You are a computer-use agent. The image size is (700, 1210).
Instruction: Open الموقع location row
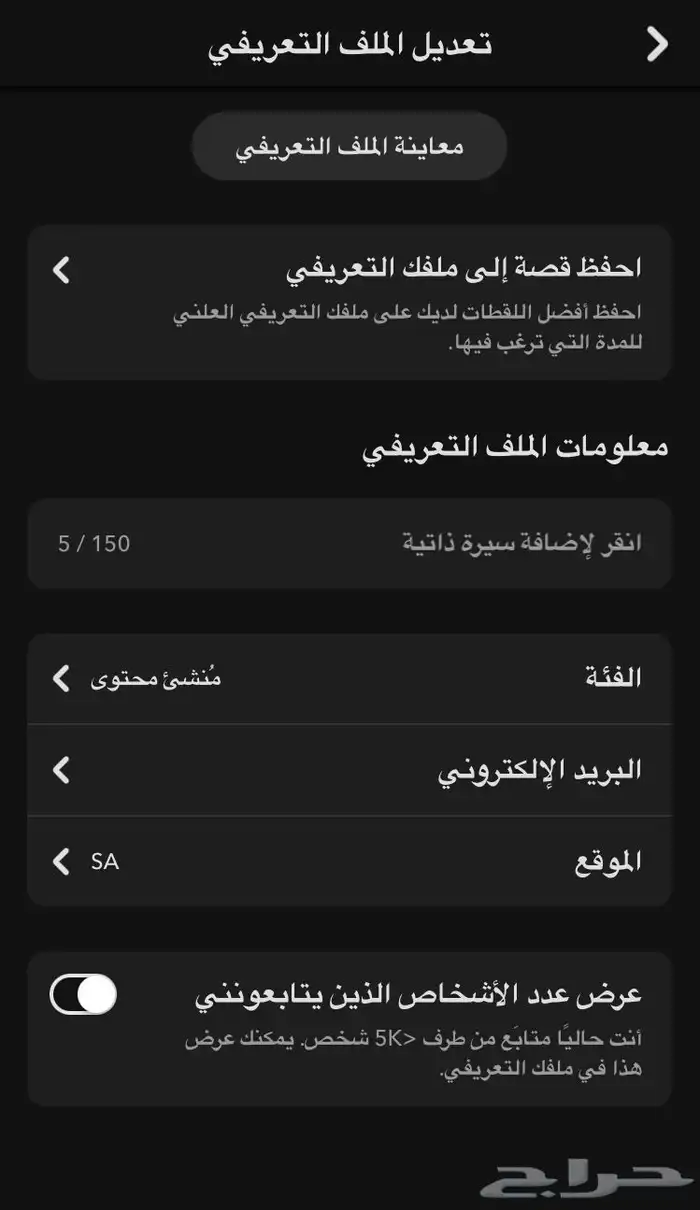(349, 861)
